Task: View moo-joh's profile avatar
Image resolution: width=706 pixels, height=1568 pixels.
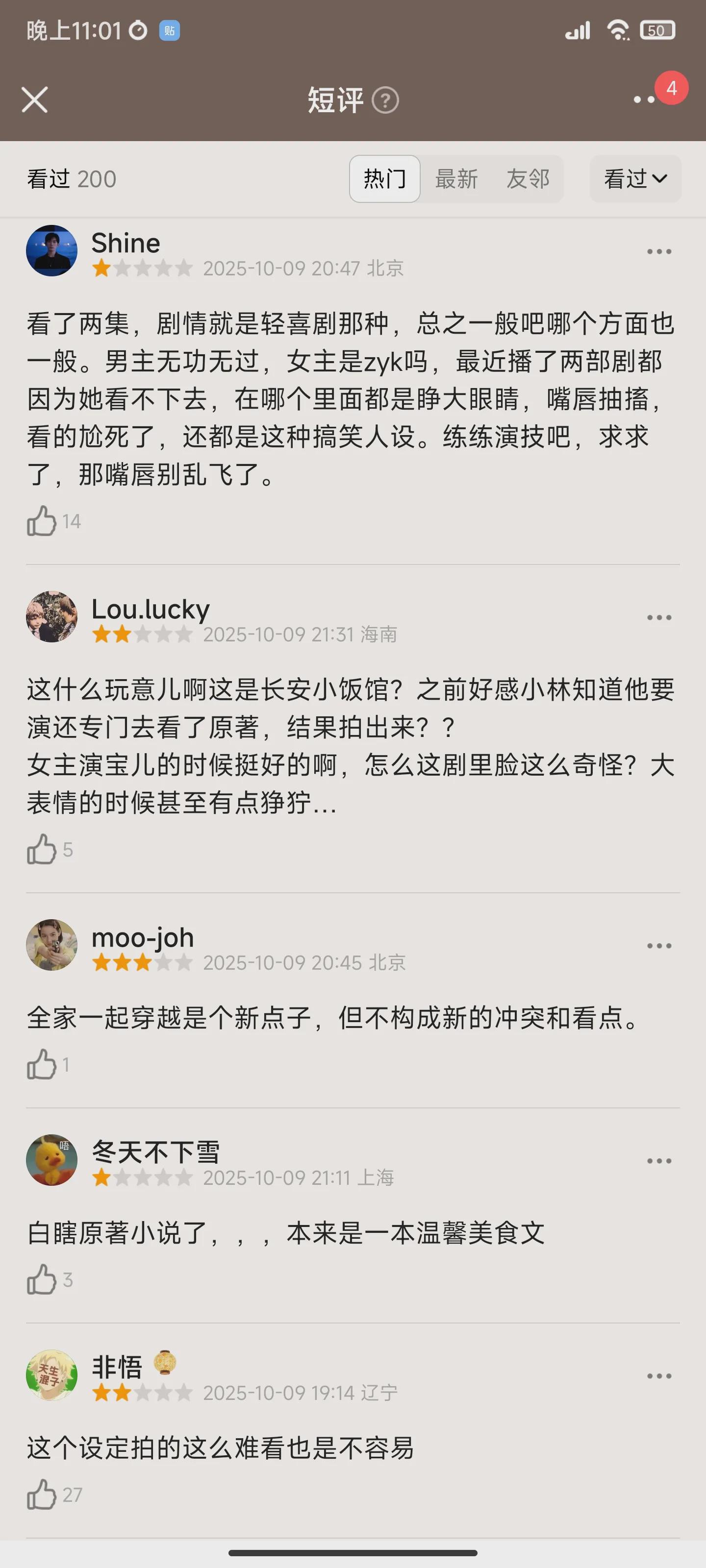Action: (x=52, y=945)
